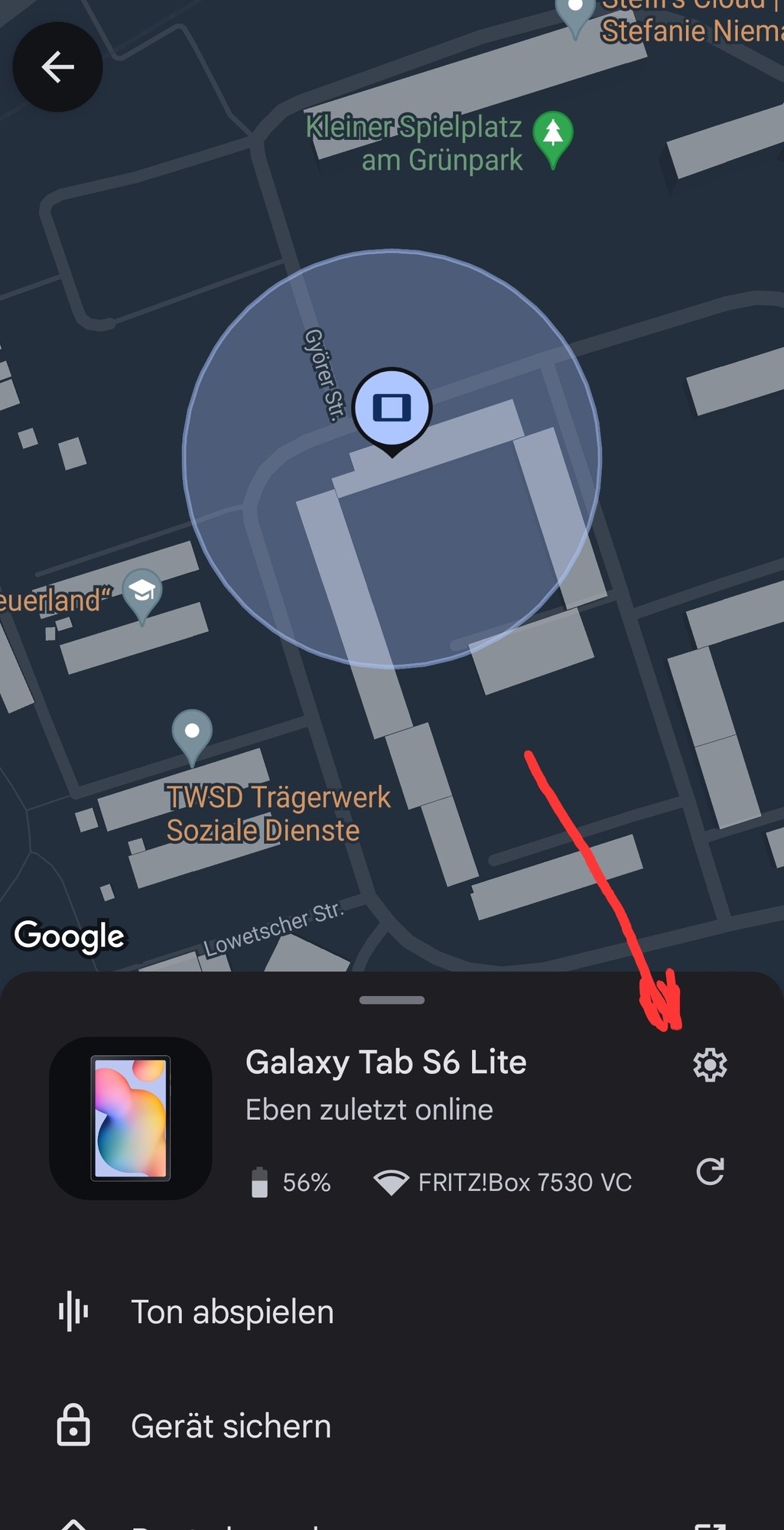Open Kleiner Spielplatz am Grünpark map marker
784x1530 pixels.
pyautogui.click(x=553, y=136)
